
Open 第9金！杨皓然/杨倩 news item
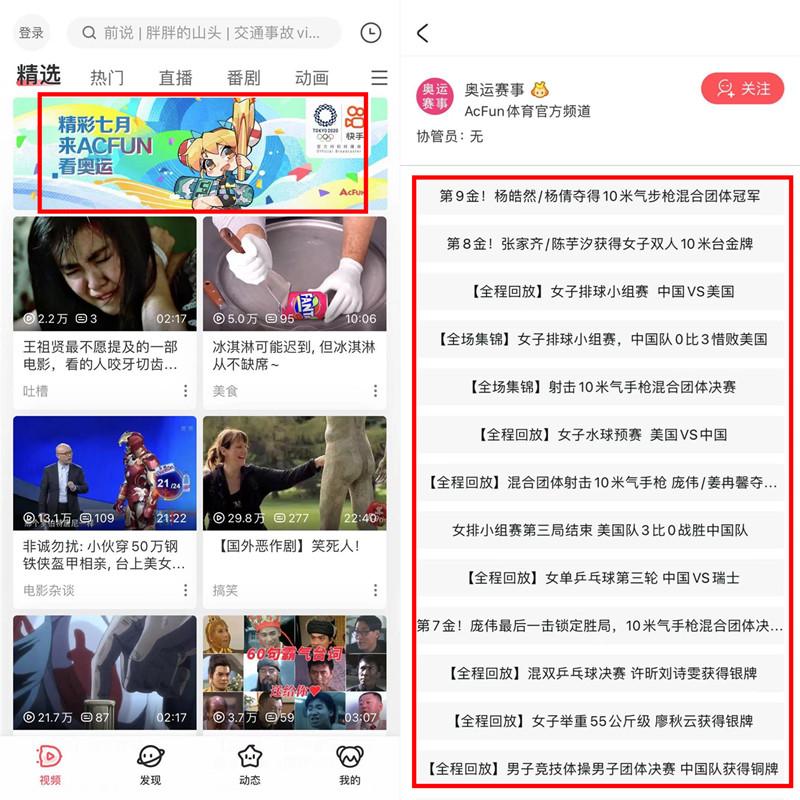600,196
